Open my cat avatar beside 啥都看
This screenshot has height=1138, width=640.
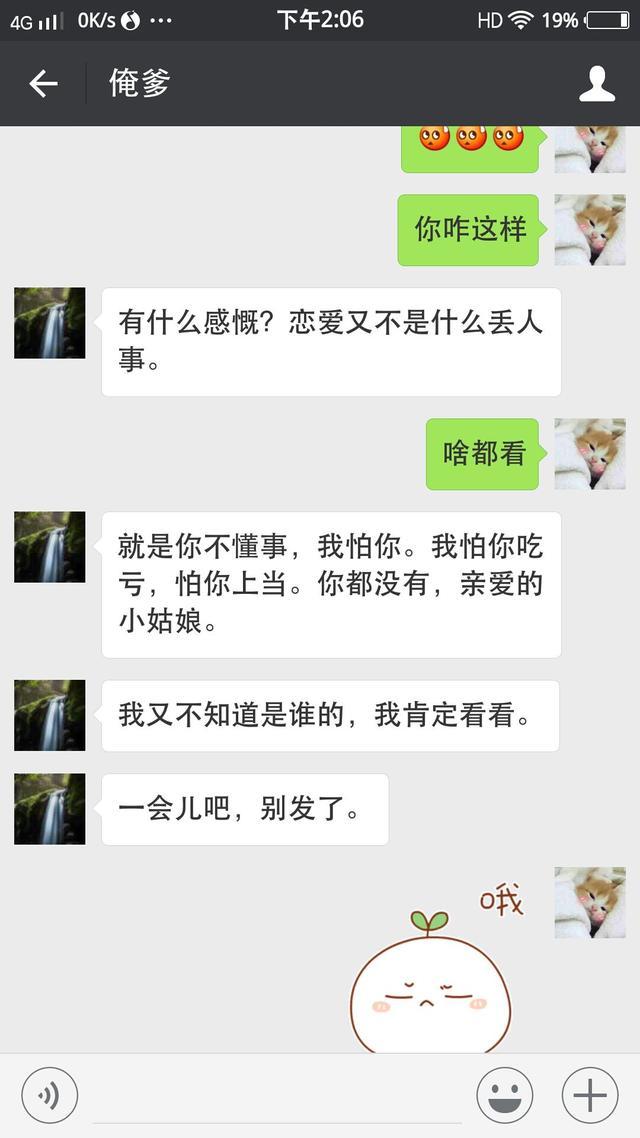[x=590, y=454]
